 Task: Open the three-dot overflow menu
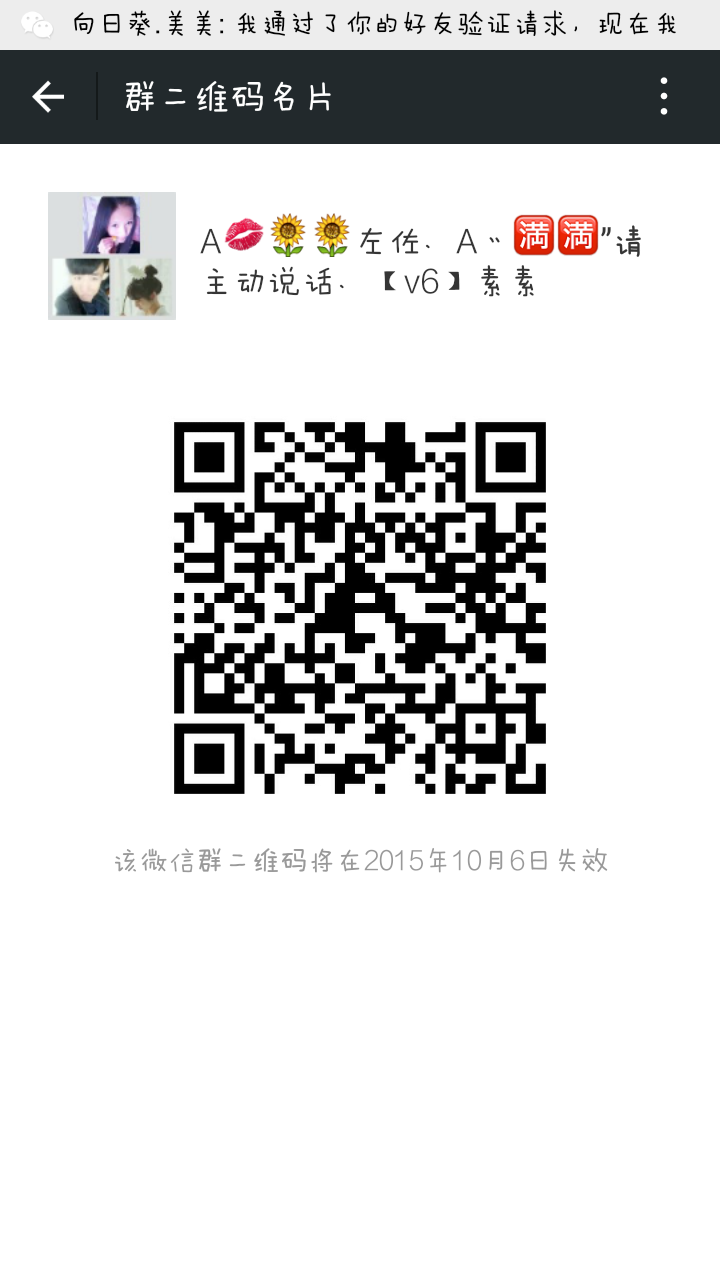coord(663,97)
